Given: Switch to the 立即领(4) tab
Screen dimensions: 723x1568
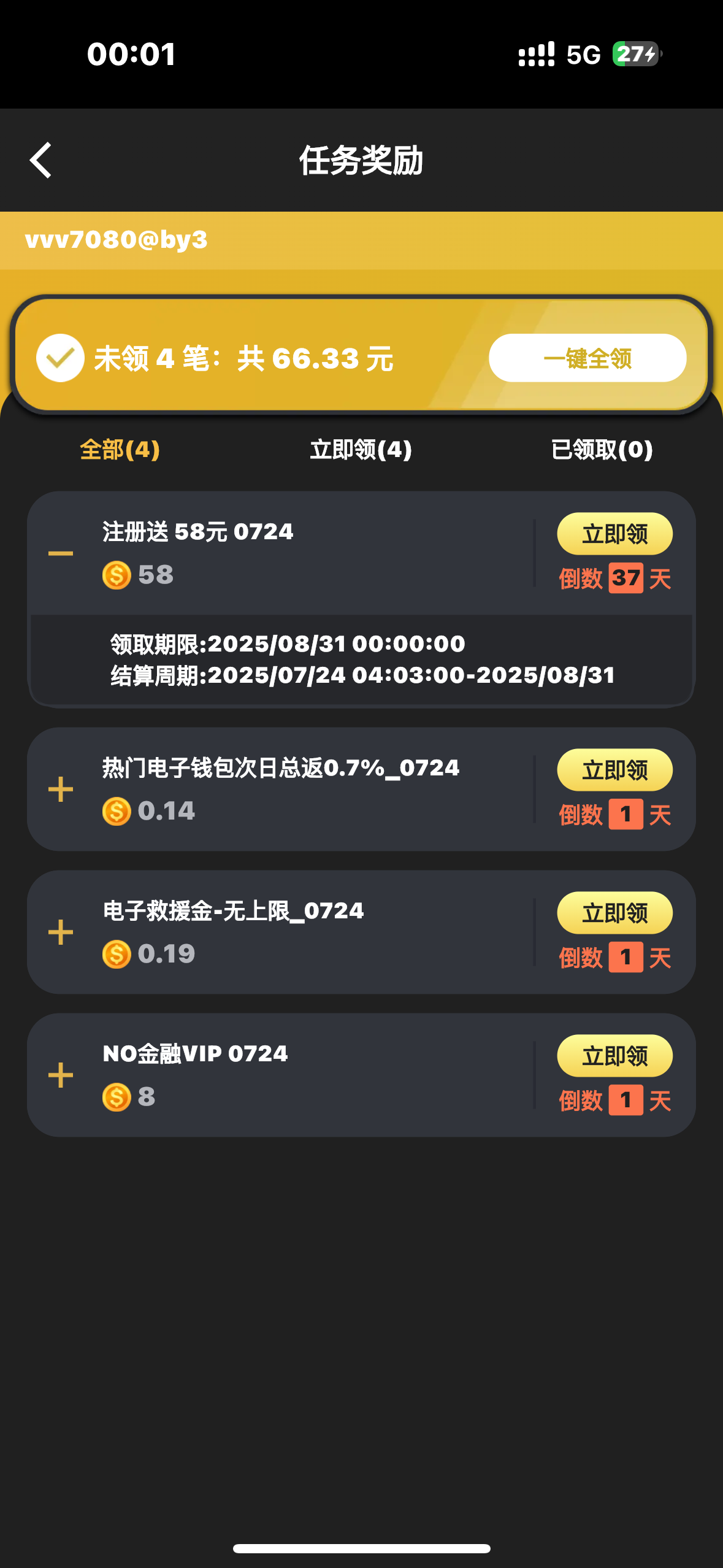Looking at the screenshot, I should pyautogui.click(x=361, y=450).
